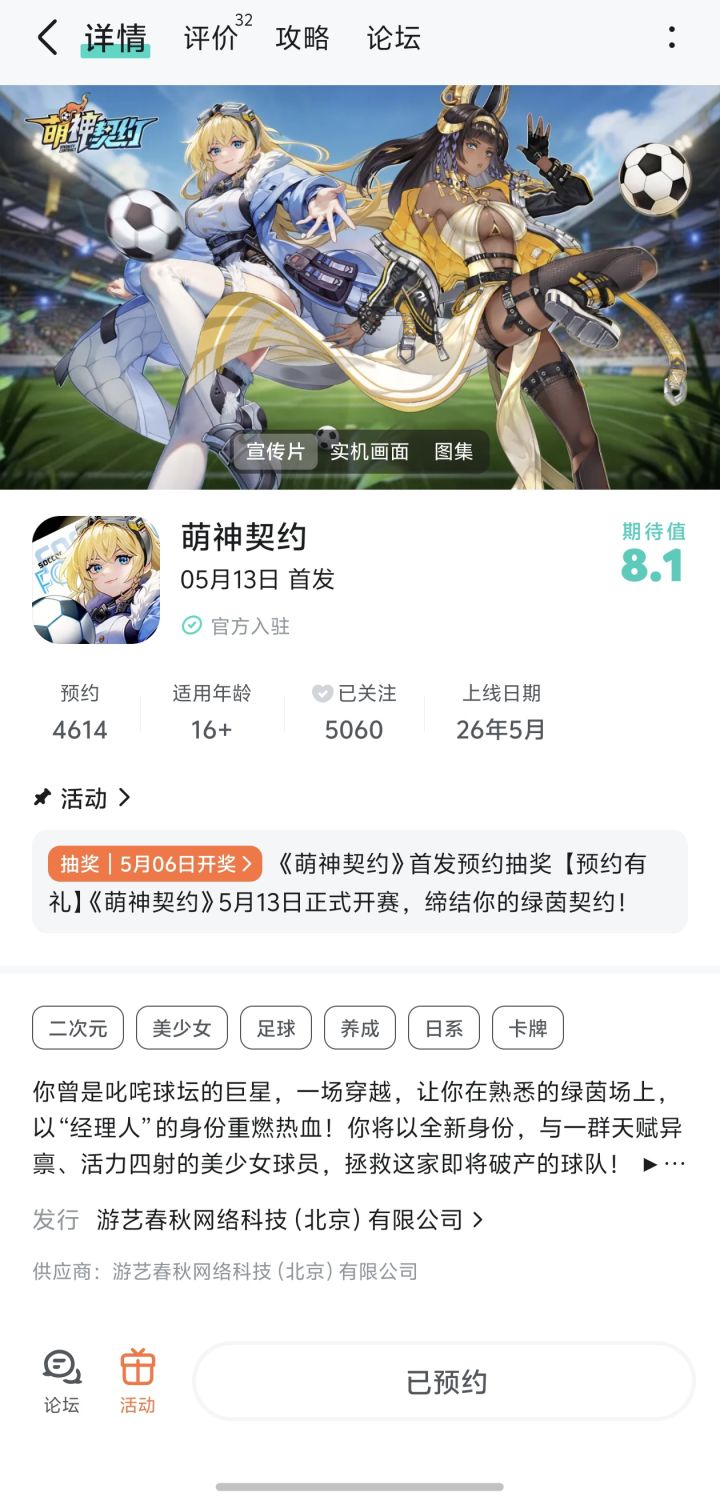The height and width of the screenshot is (1505, 720).
Task: Expand the 活动 section via its chevron
Action: point(124,798)
